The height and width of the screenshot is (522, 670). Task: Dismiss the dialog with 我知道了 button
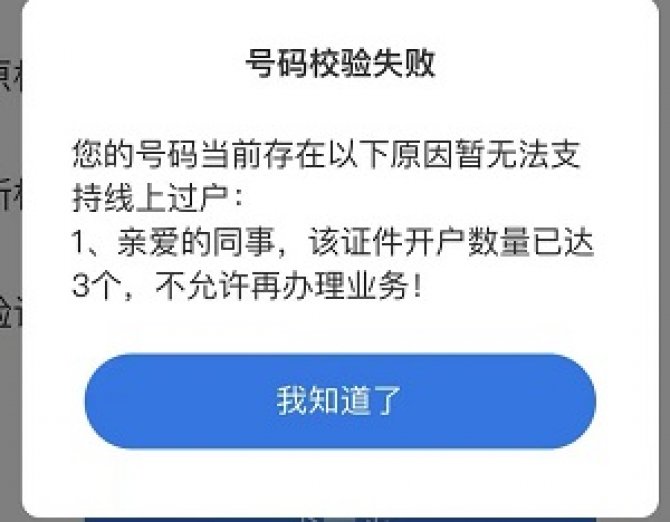click(x=339, y=401)
